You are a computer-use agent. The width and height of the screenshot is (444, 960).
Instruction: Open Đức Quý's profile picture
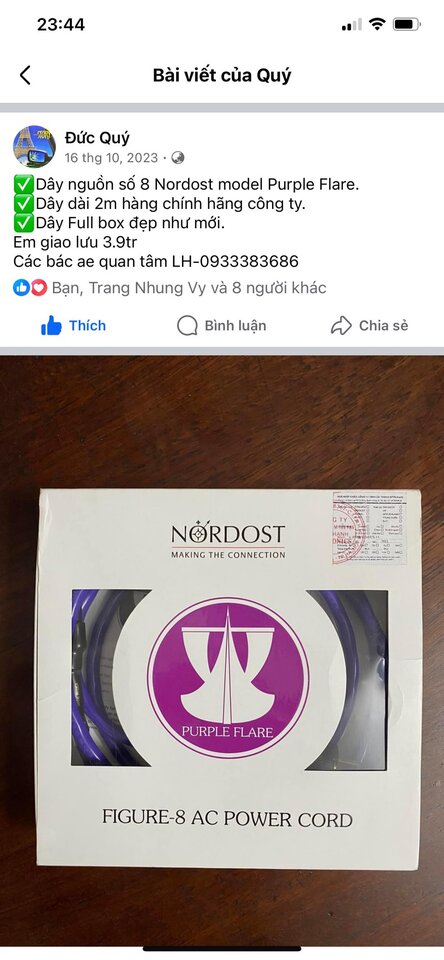34,147
